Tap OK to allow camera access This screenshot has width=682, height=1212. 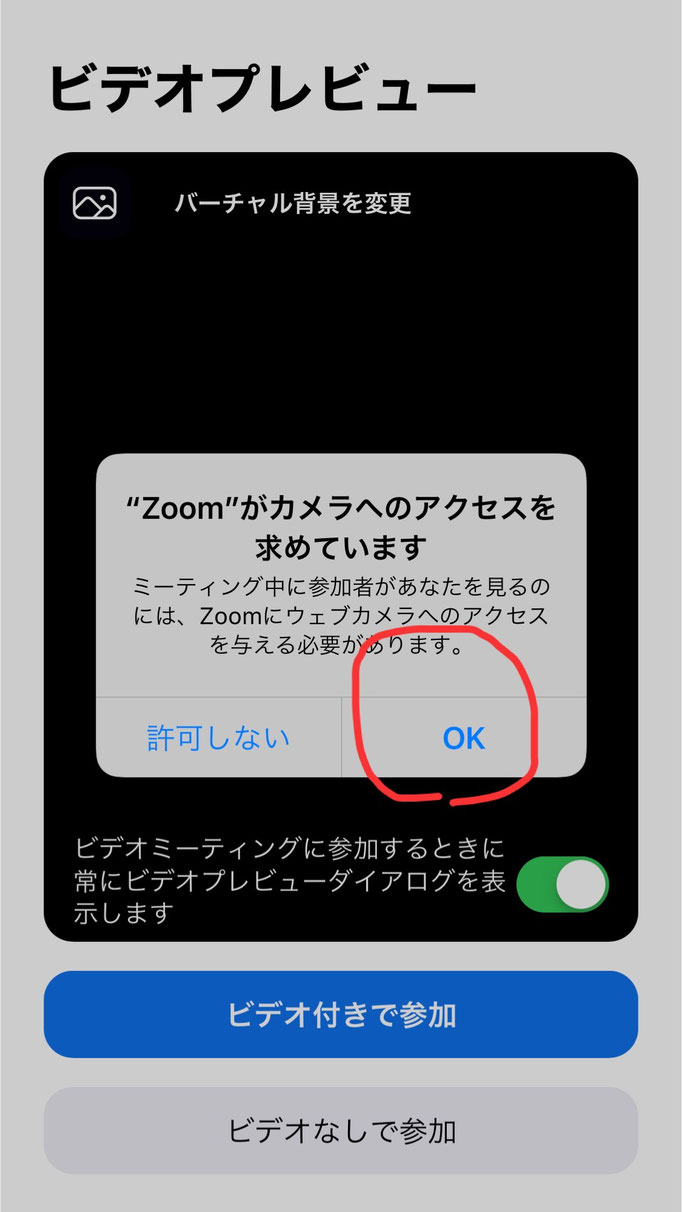464,738
